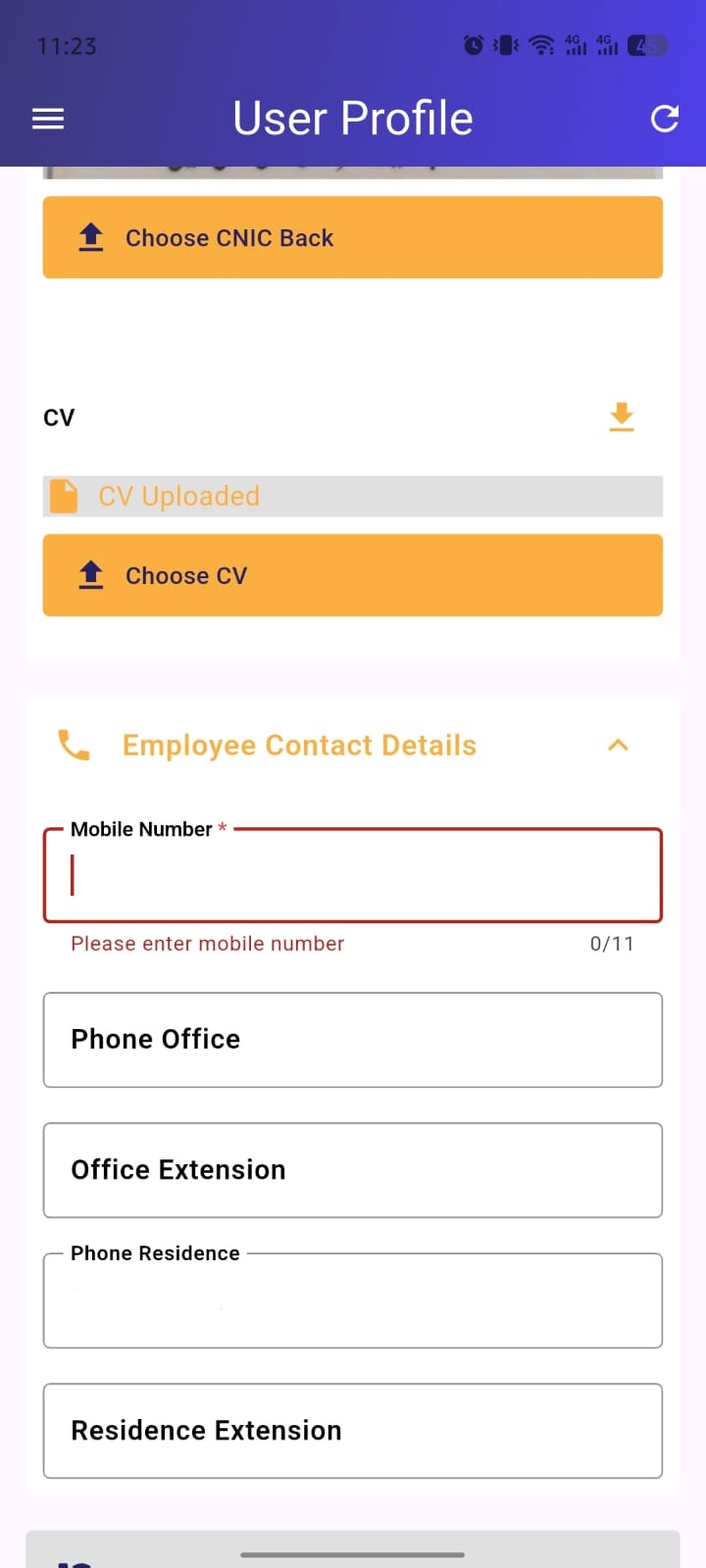Screen dimensions: 706x1568
Task: Select the Phone Office field
Action: point(353,1039)
